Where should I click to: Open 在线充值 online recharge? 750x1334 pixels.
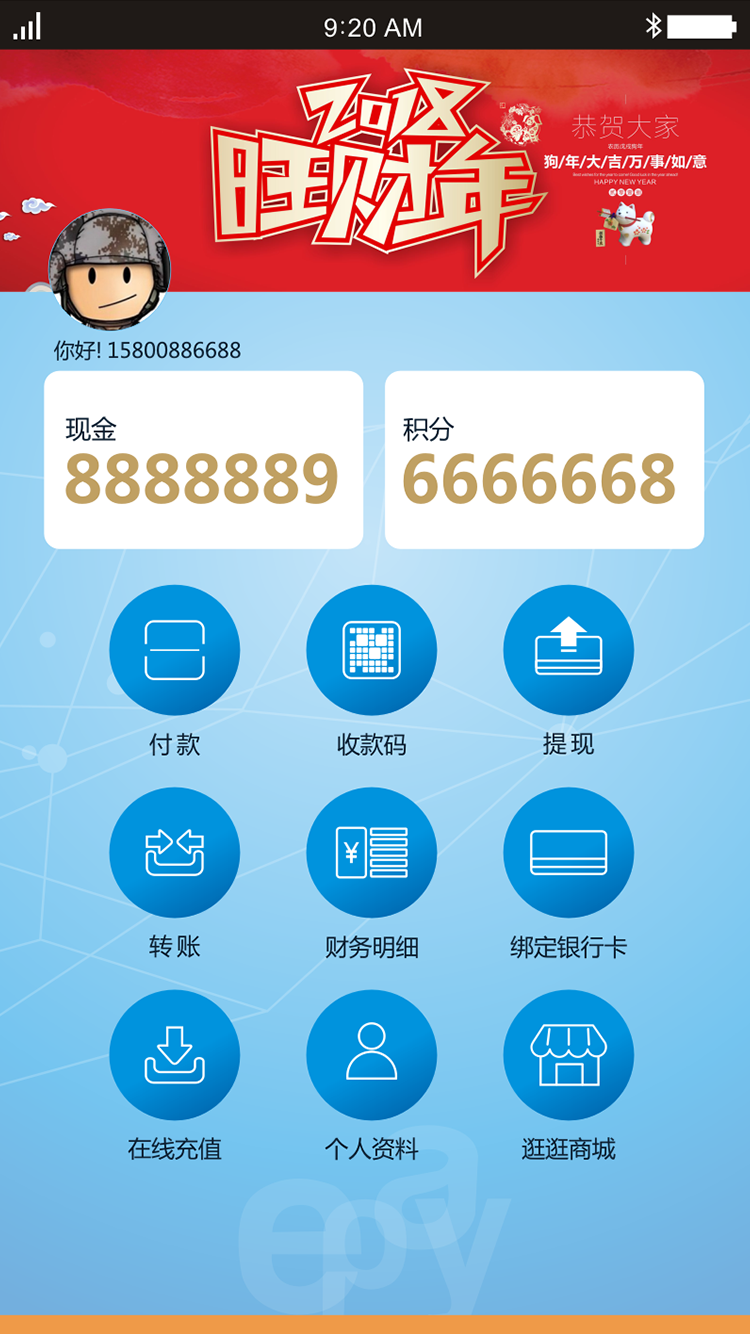[x=174, y=1054]
